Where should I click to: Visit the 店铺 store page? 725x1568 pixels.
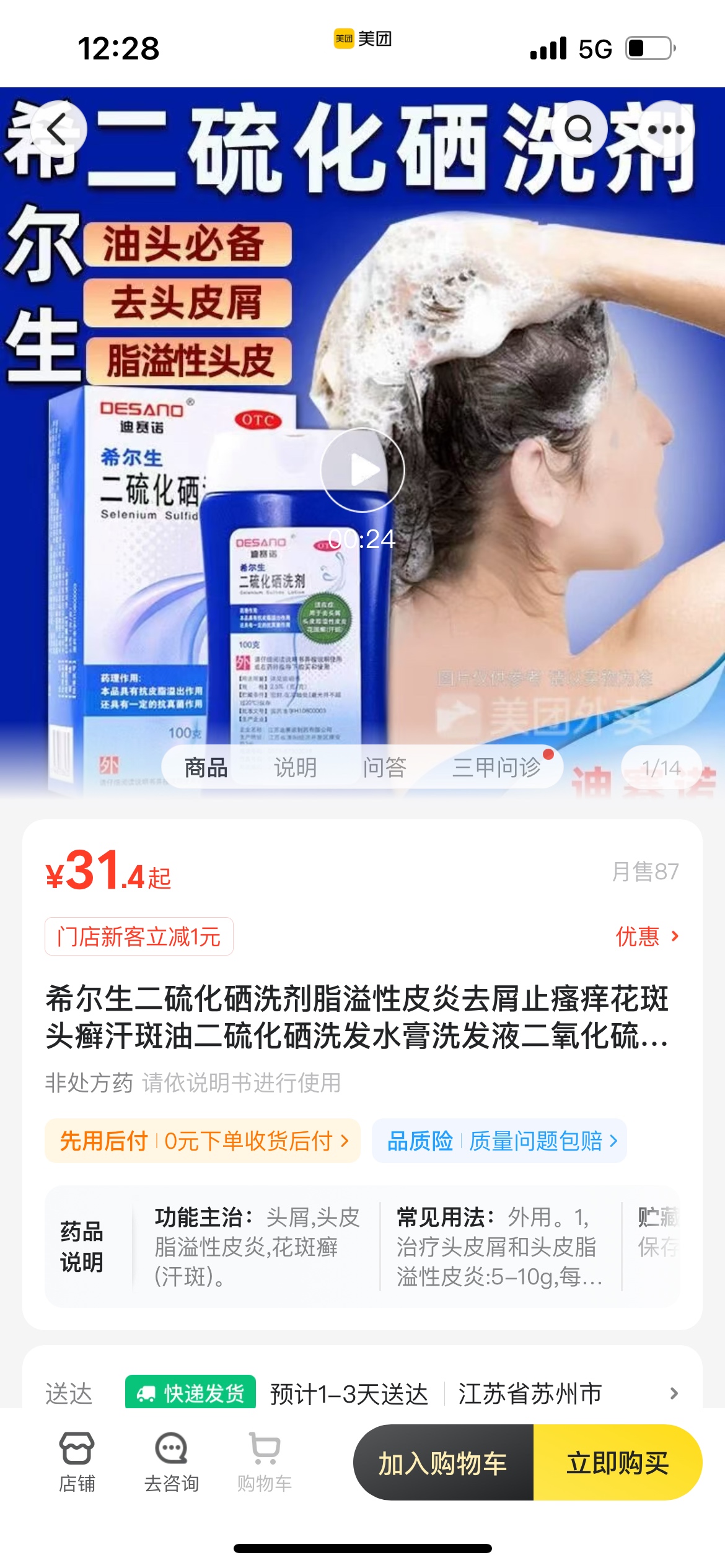[x=77, y=1462]
